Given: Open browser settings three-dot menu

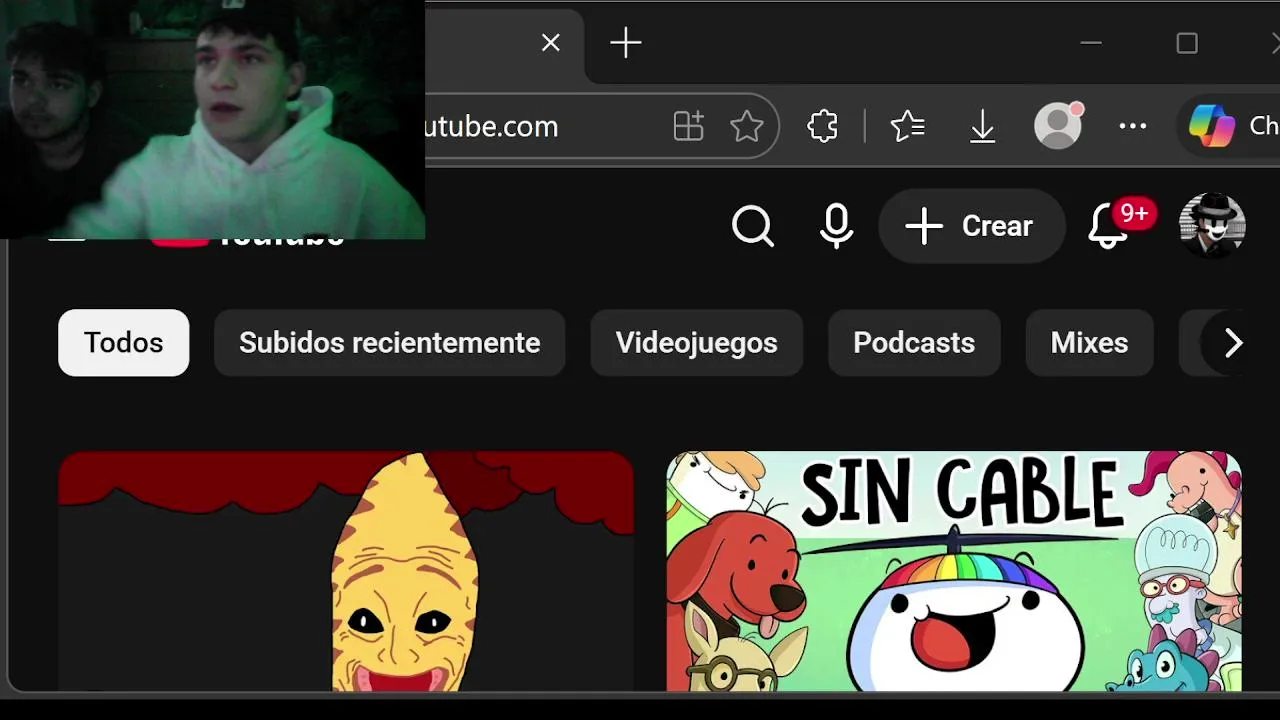Looking at the screenshot, I should [x=1132, y=126].
